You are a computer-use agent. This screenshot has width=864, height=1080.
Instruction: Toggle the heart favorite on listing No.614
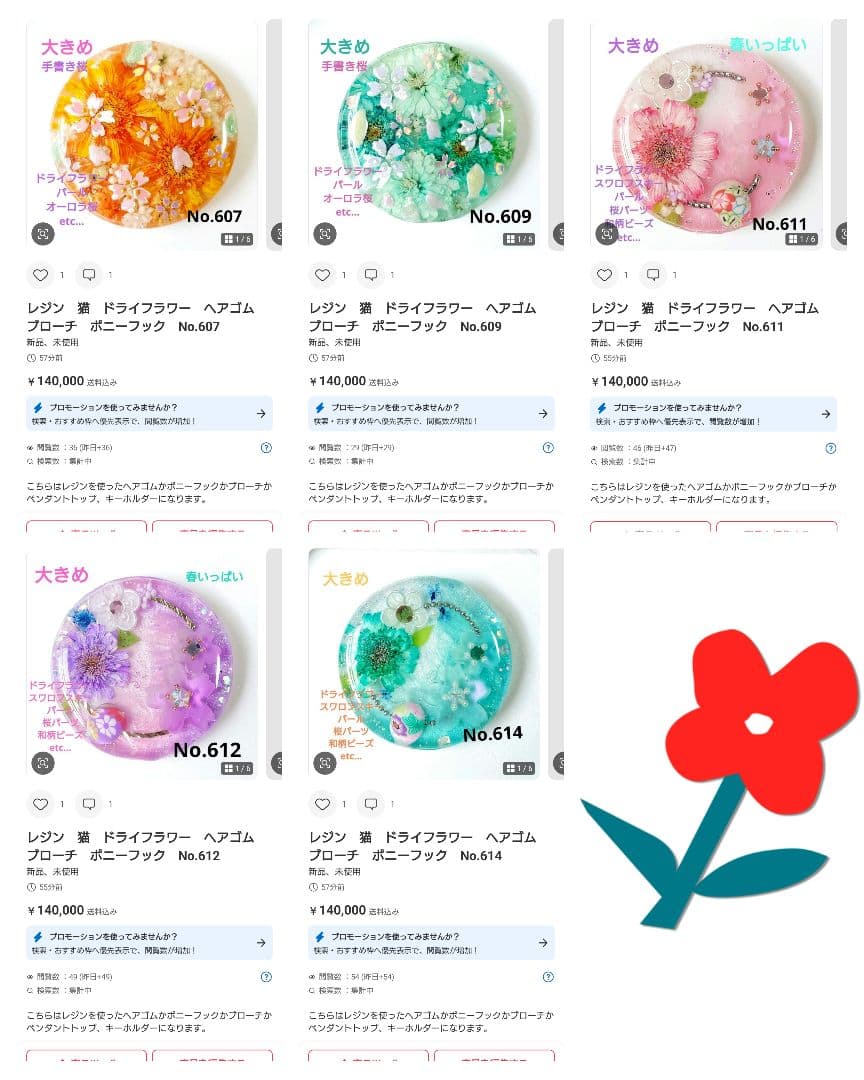pyautogui.click(x=323, y=803)
